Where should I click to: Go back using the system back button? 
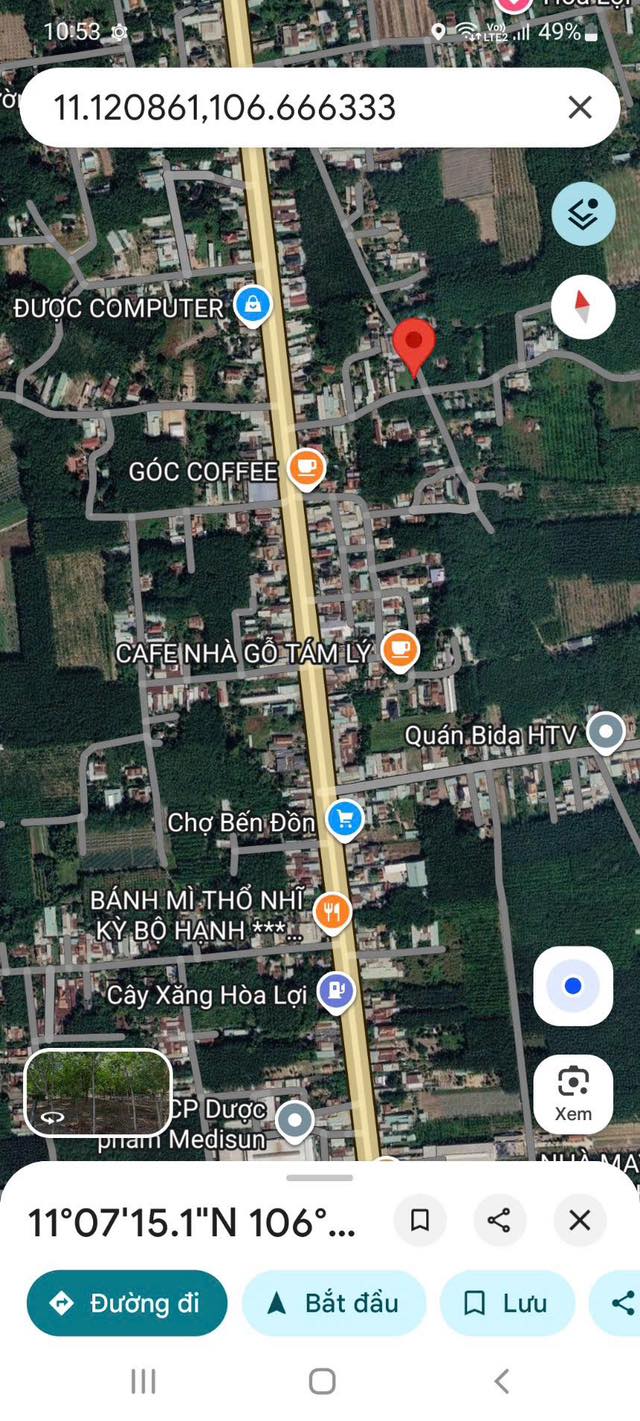(x=501, y=1381)
